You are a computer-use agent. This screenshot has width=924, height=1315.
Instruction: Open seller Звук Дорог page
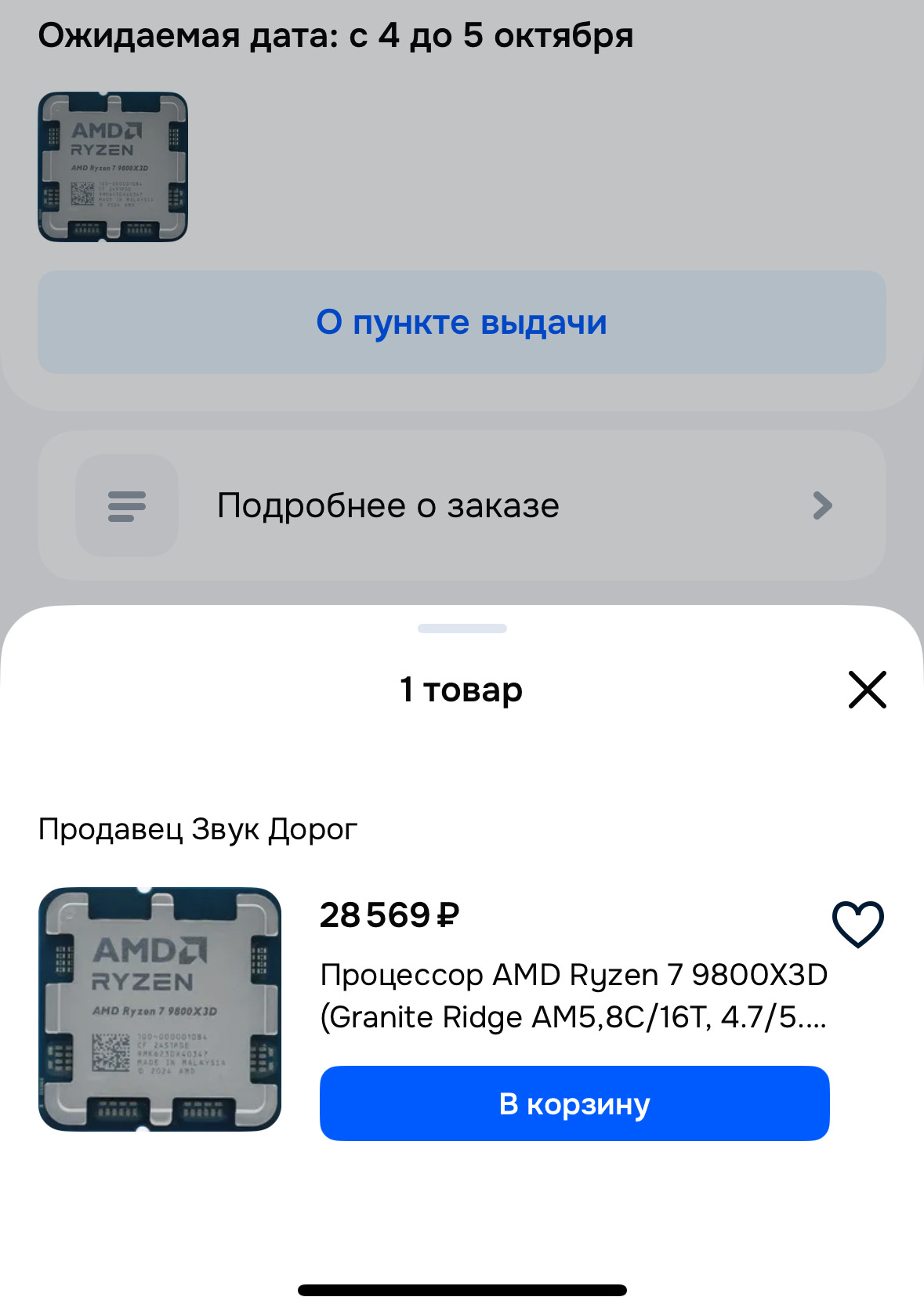tap(197, 828)
